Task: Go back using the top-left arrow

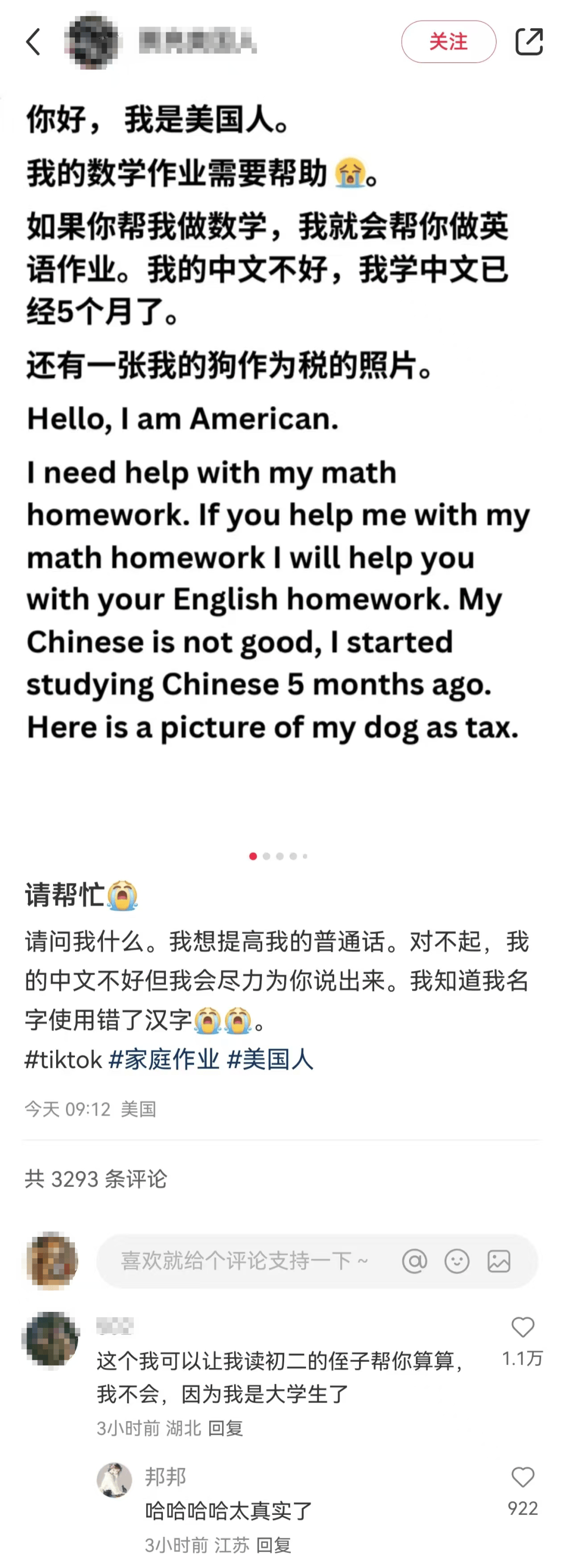Action: click(33, 42)
